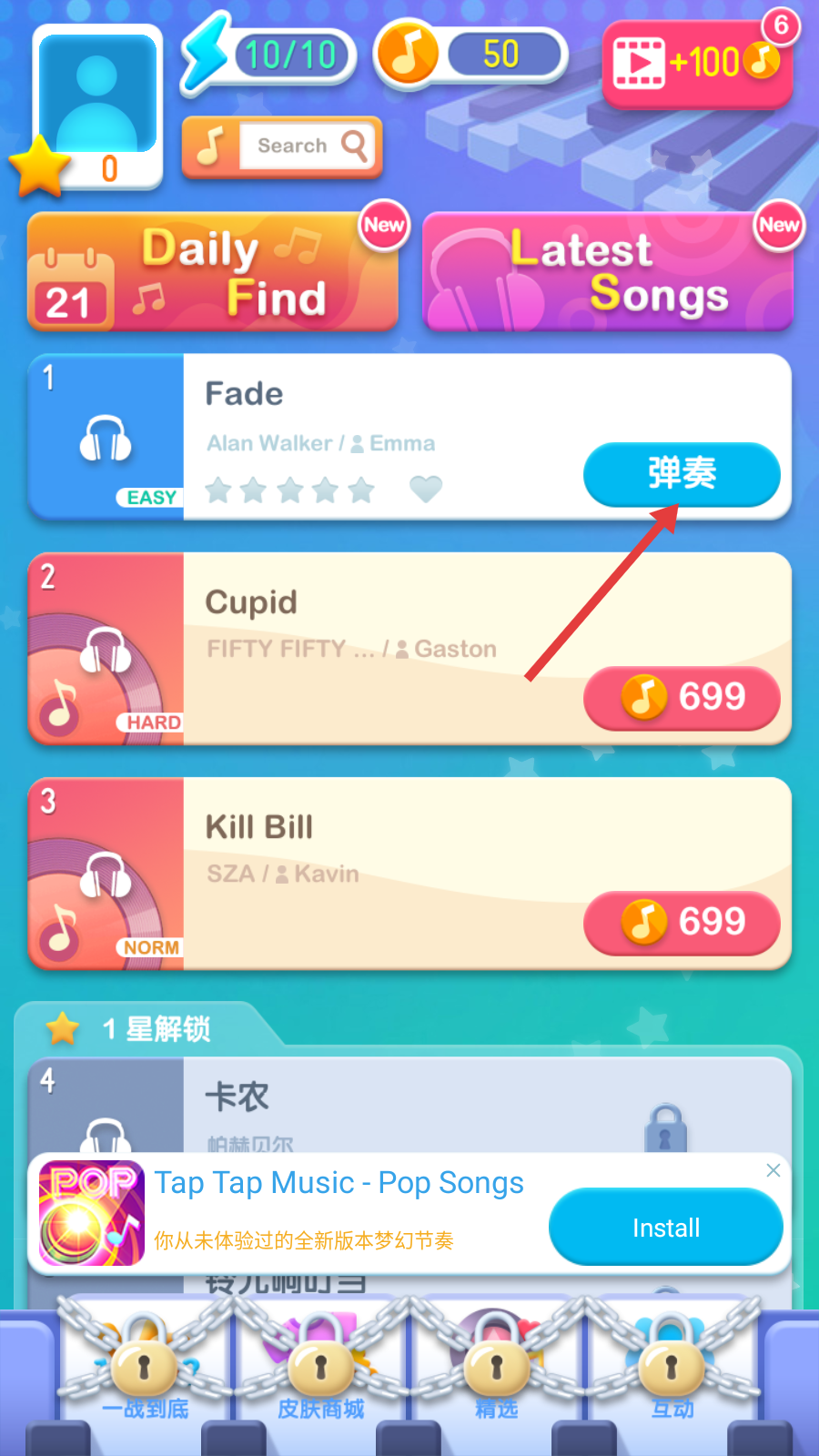This screenshot has height=1456, width=819.
Task: Preview Kill Bill via its headphones tile
Action: pyautogui.click(x=106, y=875)
